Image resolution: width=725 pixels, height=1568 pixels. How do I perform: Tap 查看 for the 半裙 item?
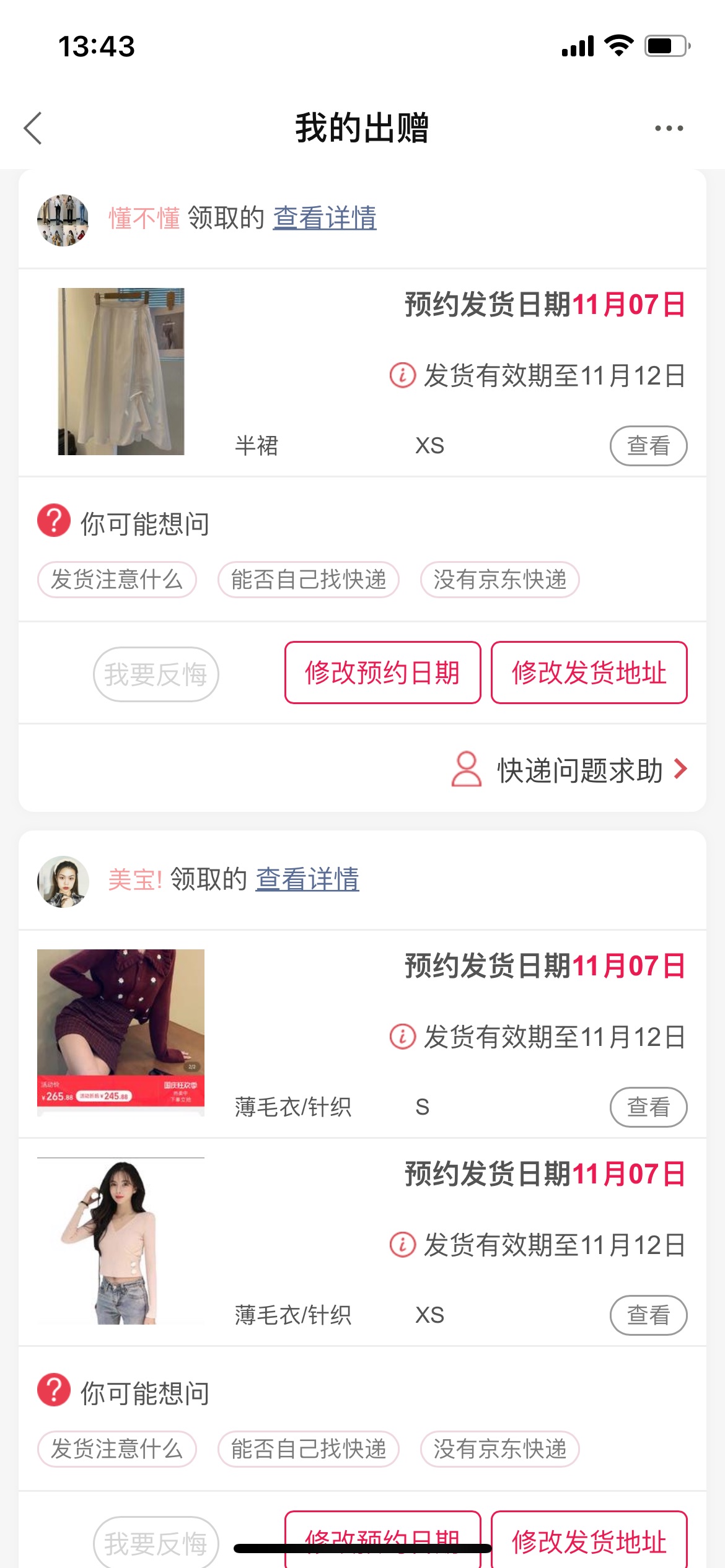pos(648,446)
